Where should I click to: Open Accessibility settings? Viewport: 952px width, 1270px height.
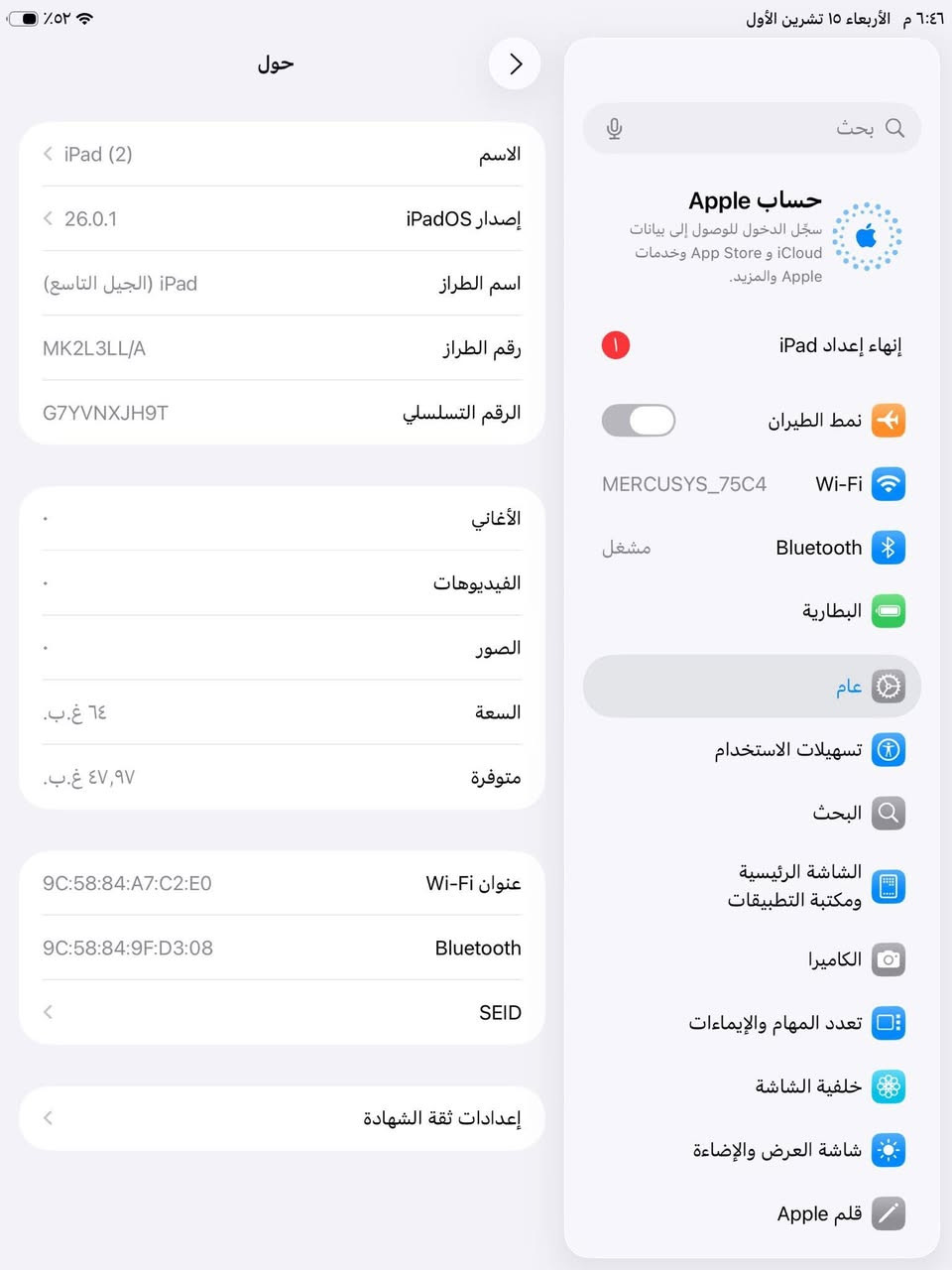pyautogui.click(x=754, y=750)
